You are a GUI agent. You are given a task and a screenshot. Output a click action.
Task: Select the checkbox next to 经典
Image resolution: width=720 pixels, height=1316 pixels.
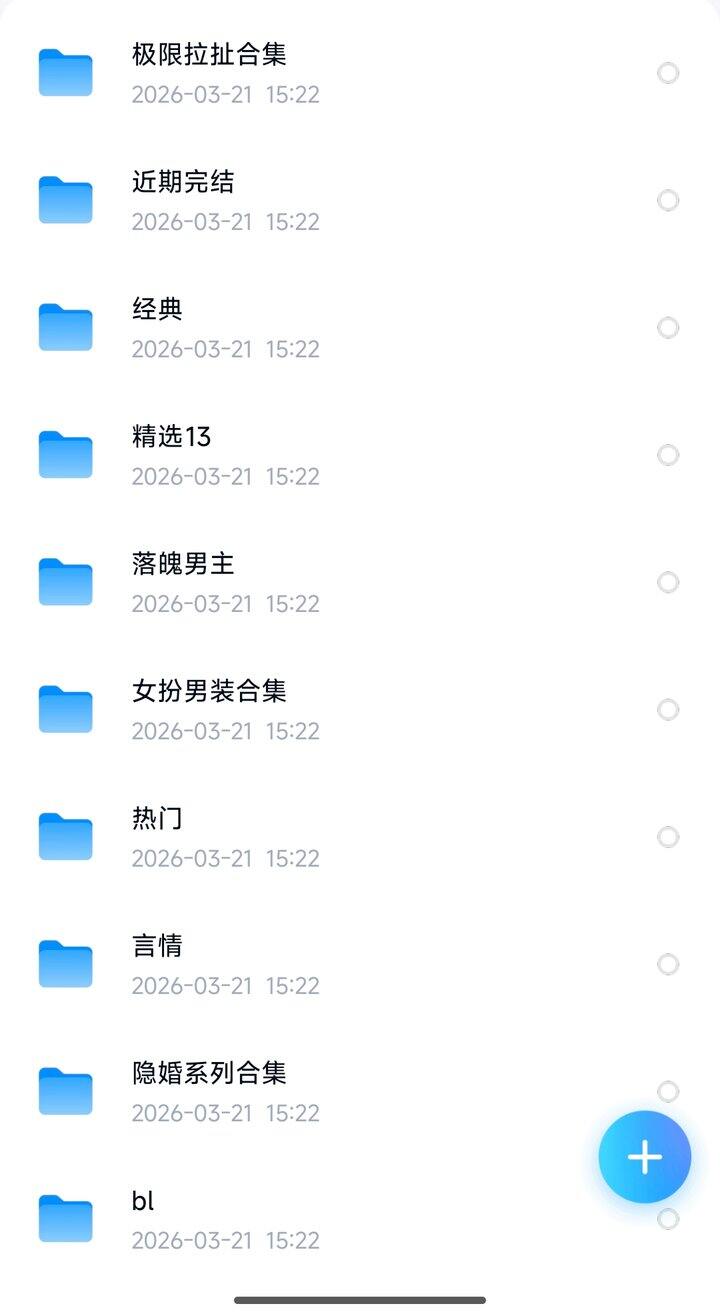point(667,327)
